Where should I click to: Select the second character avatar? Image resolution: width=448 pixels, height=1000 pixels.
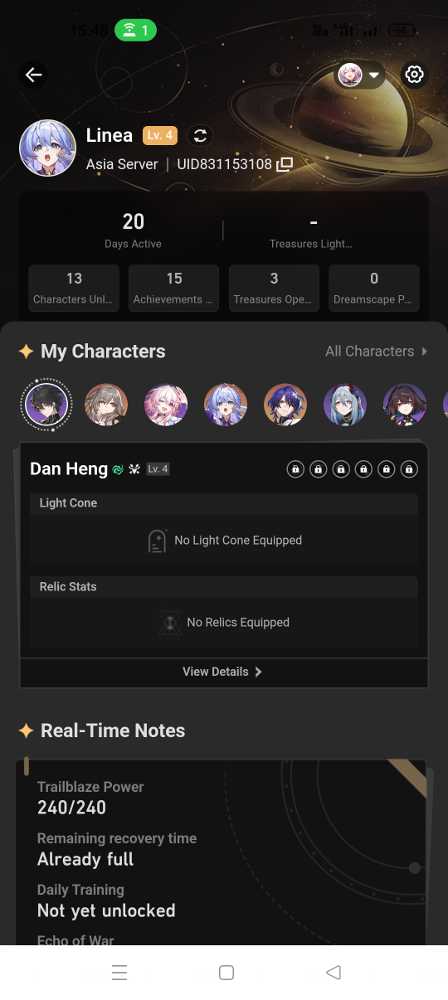[106, 404]
